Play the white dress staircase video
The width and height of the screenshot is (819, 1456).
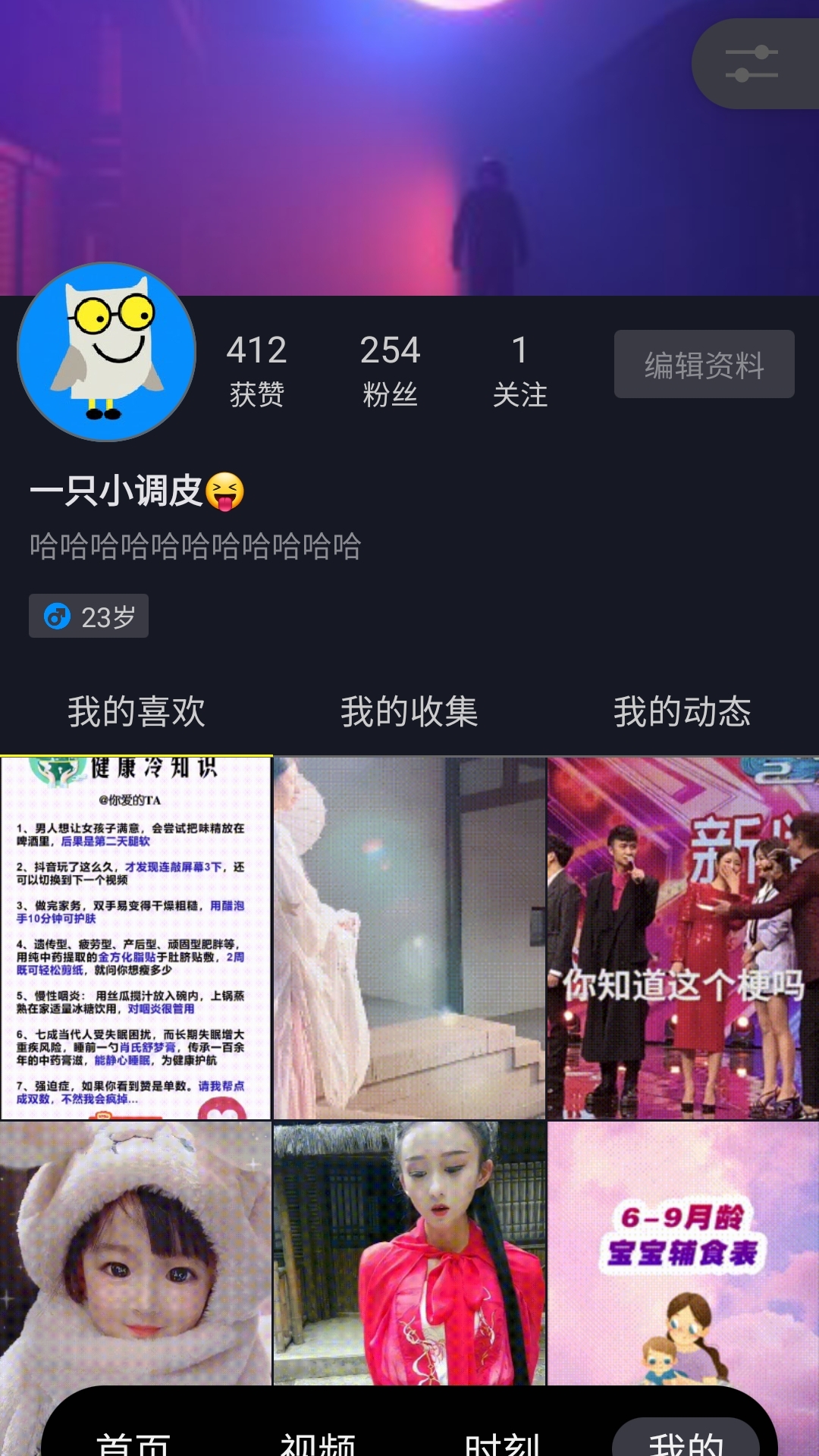[409, 937]
